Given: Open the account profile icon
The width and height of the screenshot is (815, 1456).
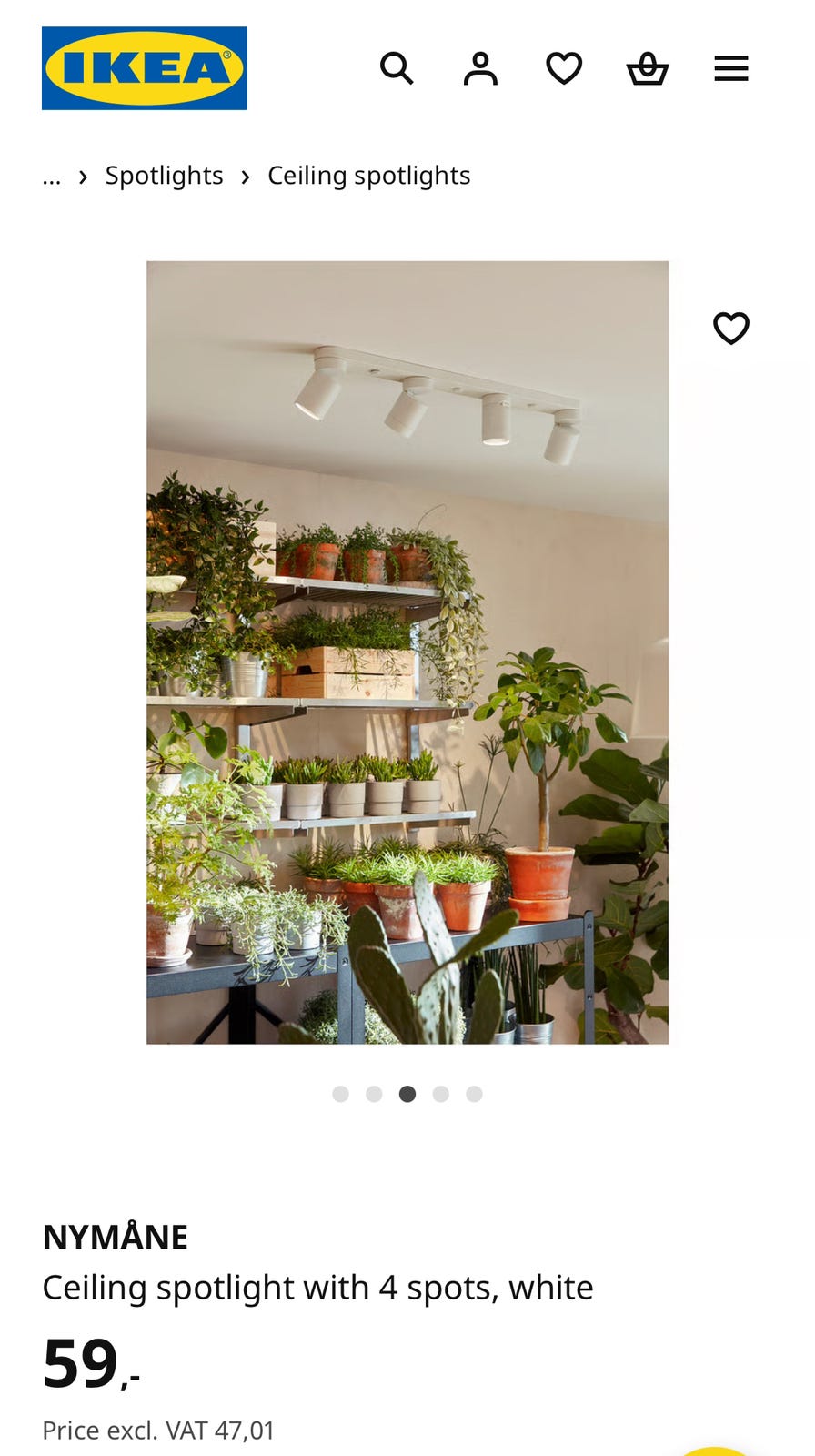Looking at the screenshot, I should pos(480,68).
